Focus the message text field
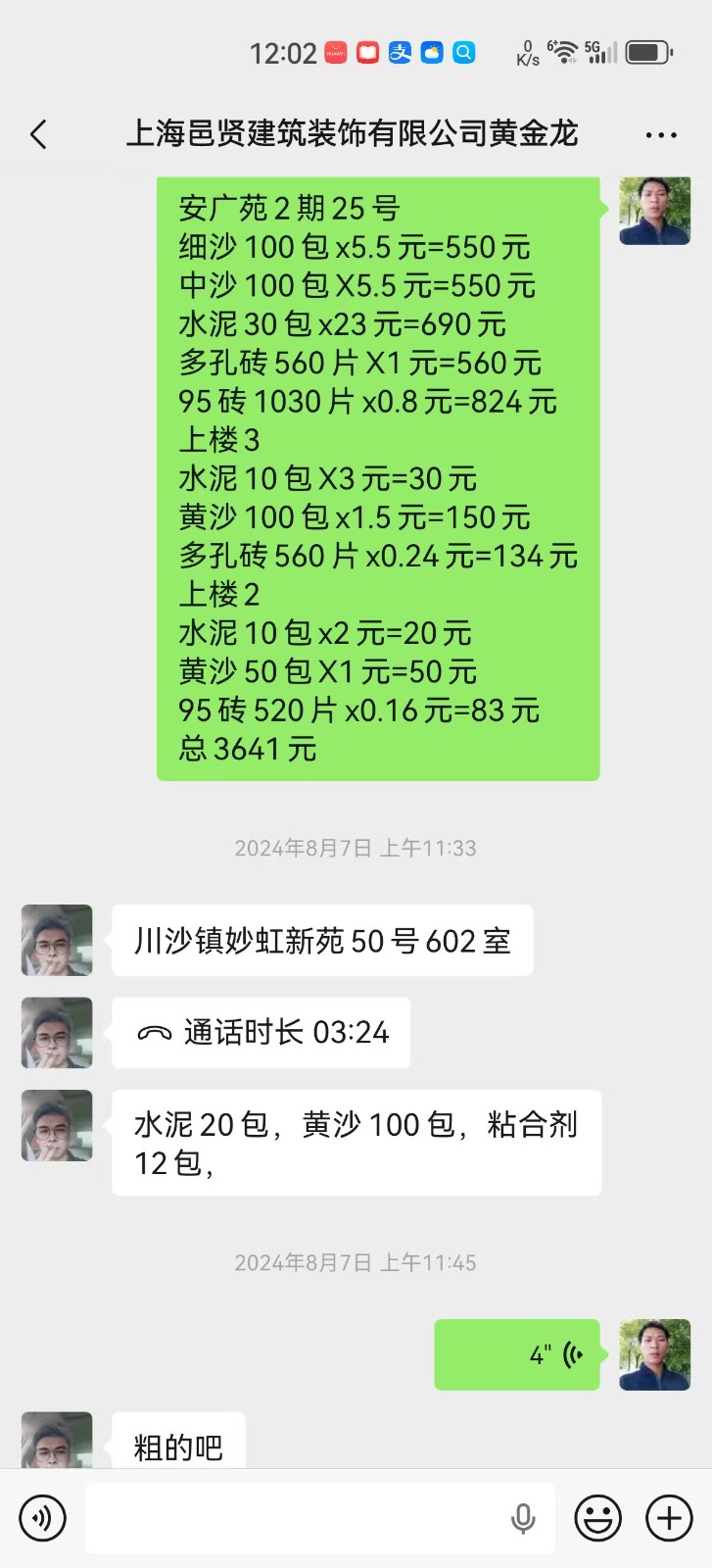 [294, 1518]
